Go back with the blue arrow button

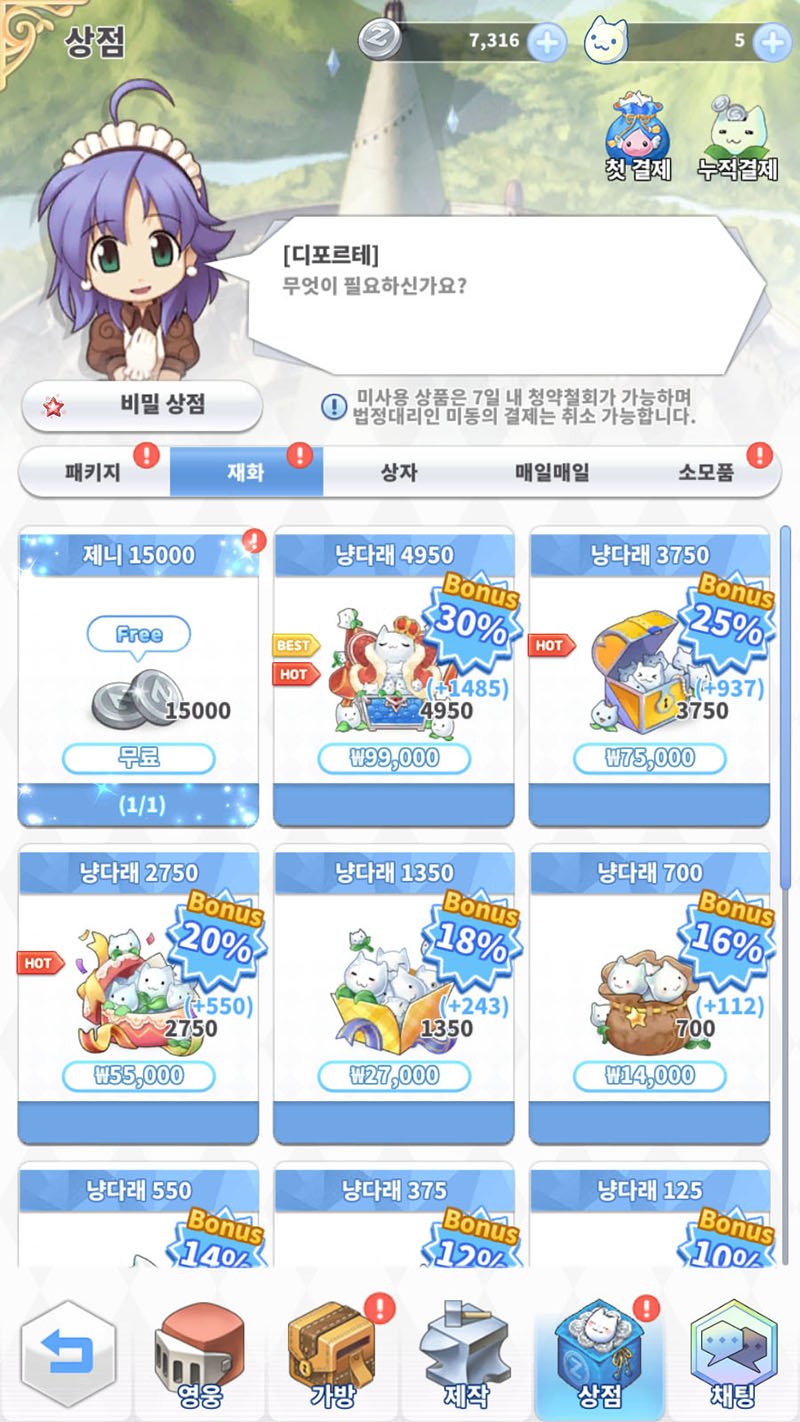coord(68,1354)
